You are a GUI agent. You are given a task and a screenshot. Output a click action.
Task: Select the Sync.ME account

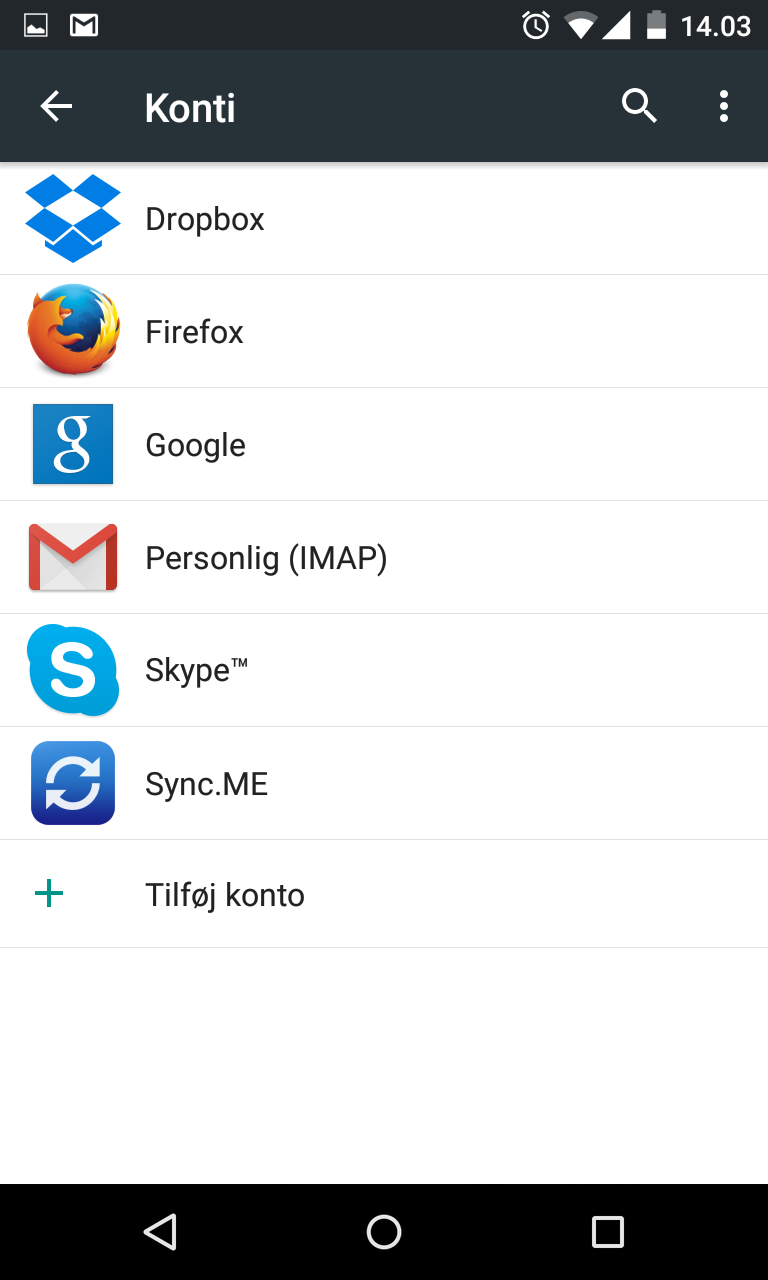coord(384,783)
